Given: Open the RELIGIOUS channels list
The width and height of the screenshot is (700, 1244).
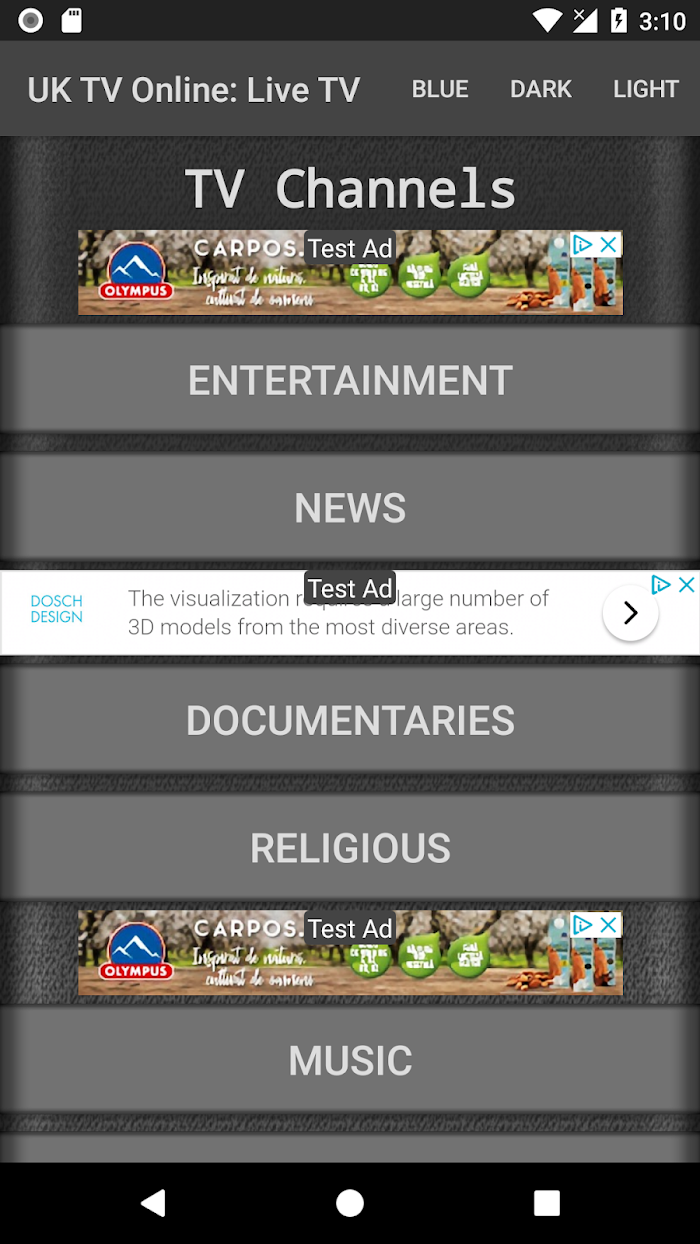Looking at the screenshot, I should (x=350, y=848).
